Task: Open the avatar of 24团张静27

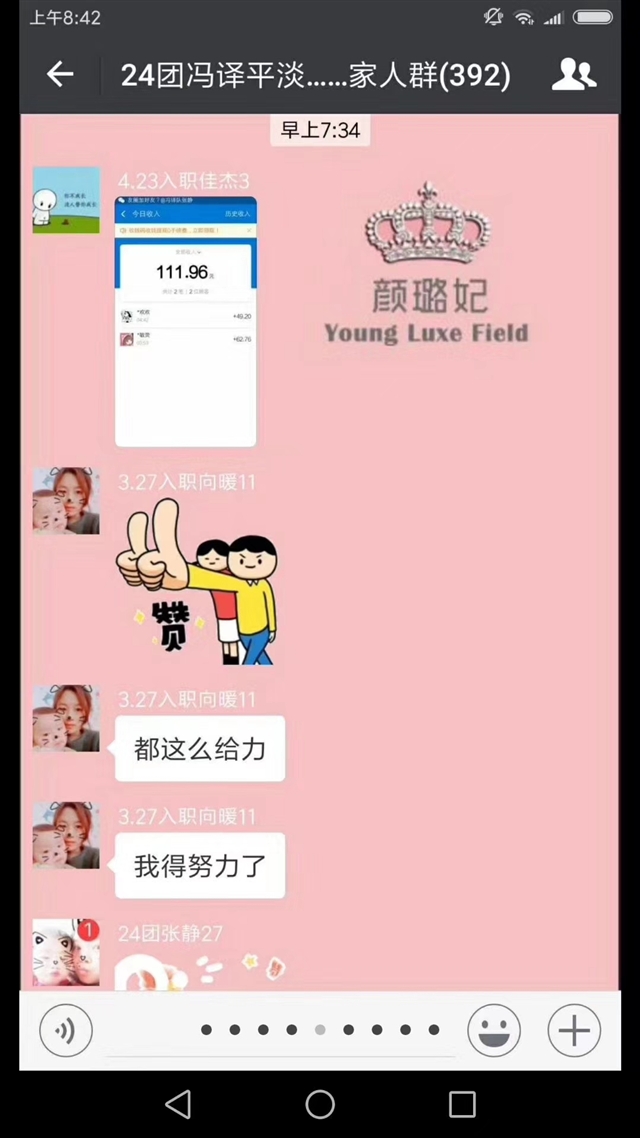Action: [66, 952]
